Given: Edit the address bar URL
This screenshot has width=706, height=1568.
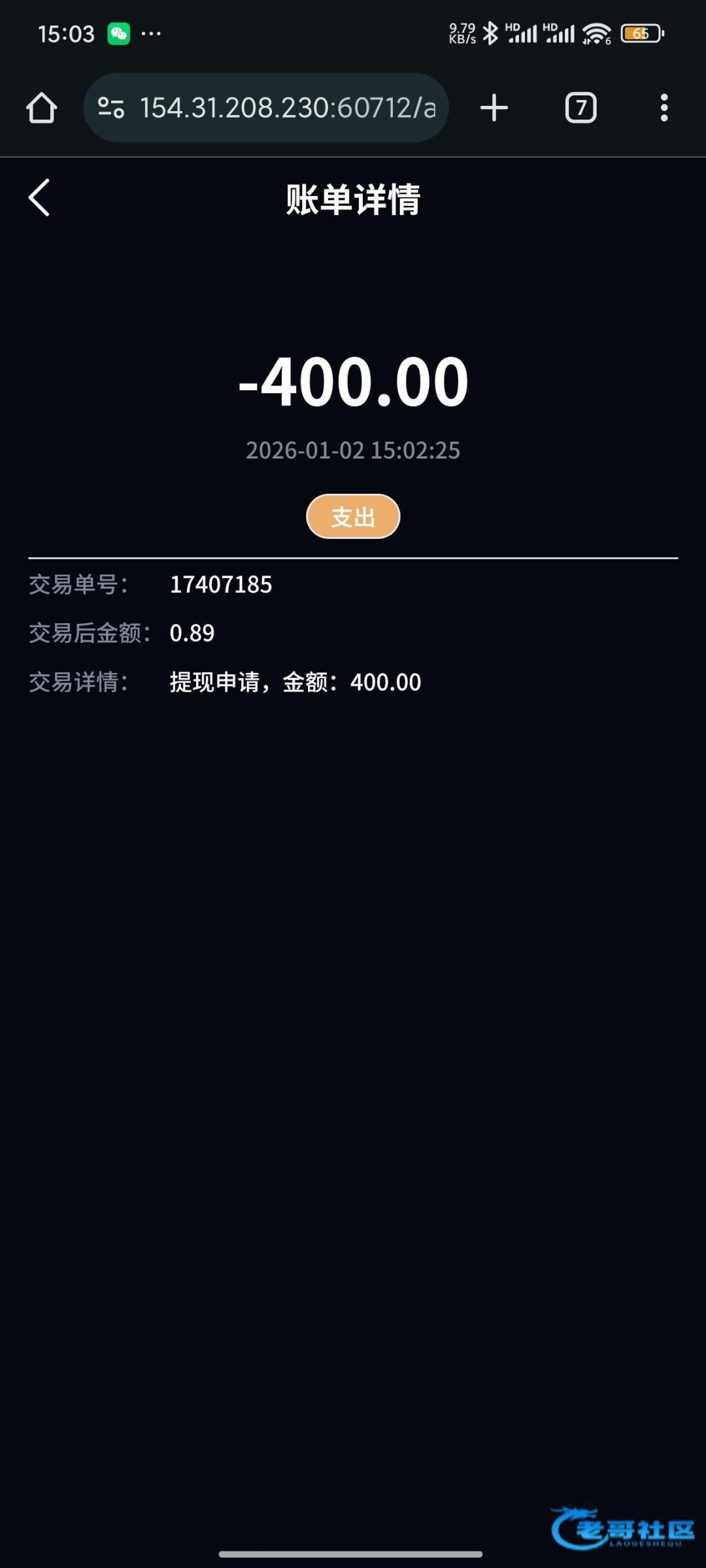Looking at the screenshot, I should 288,108.
